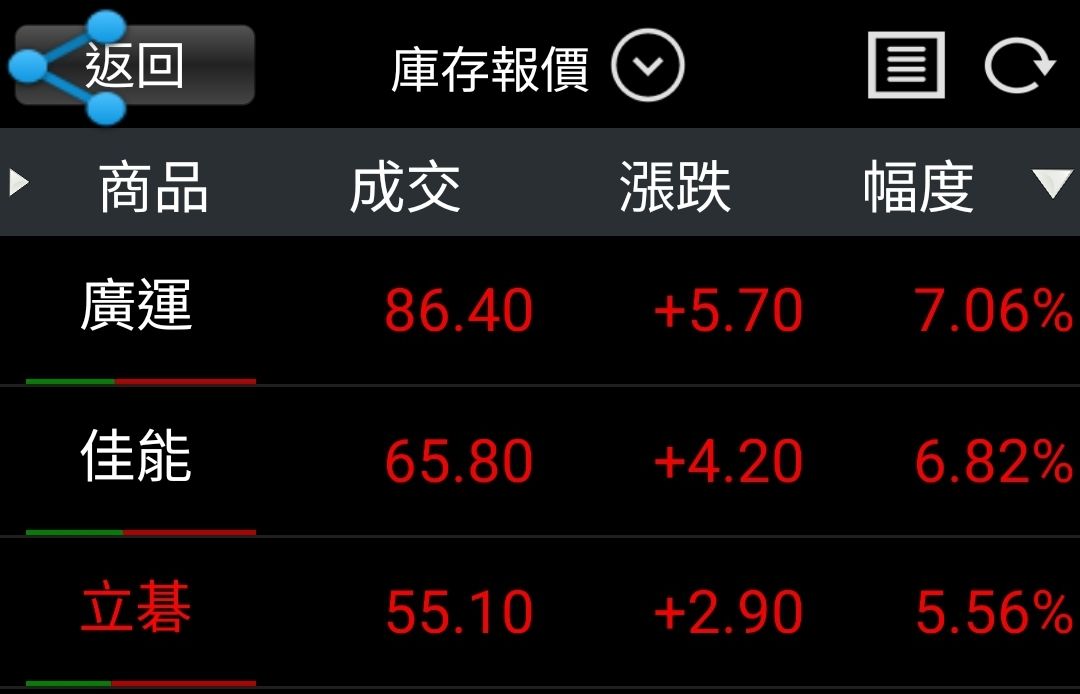1080x694 pixels.
Task: Sort by the 成交 column header
Action: coord(405,187)
